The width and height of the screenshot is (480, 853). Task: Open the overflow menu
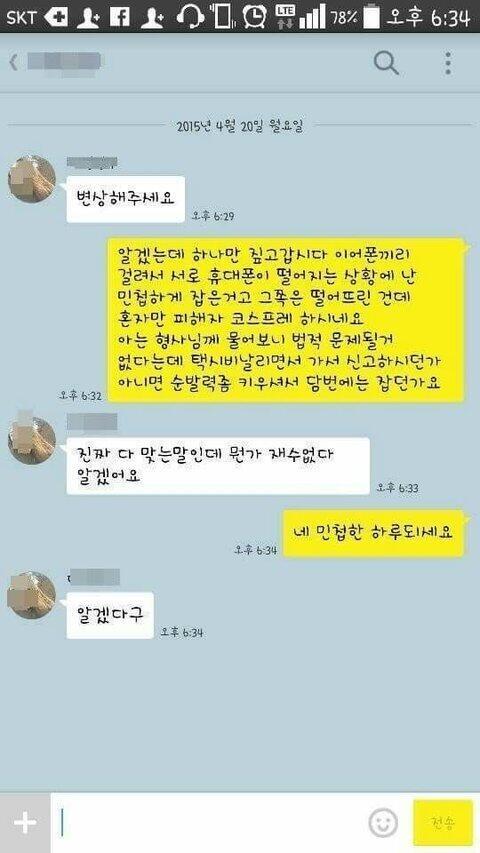(x=447, y=63)
